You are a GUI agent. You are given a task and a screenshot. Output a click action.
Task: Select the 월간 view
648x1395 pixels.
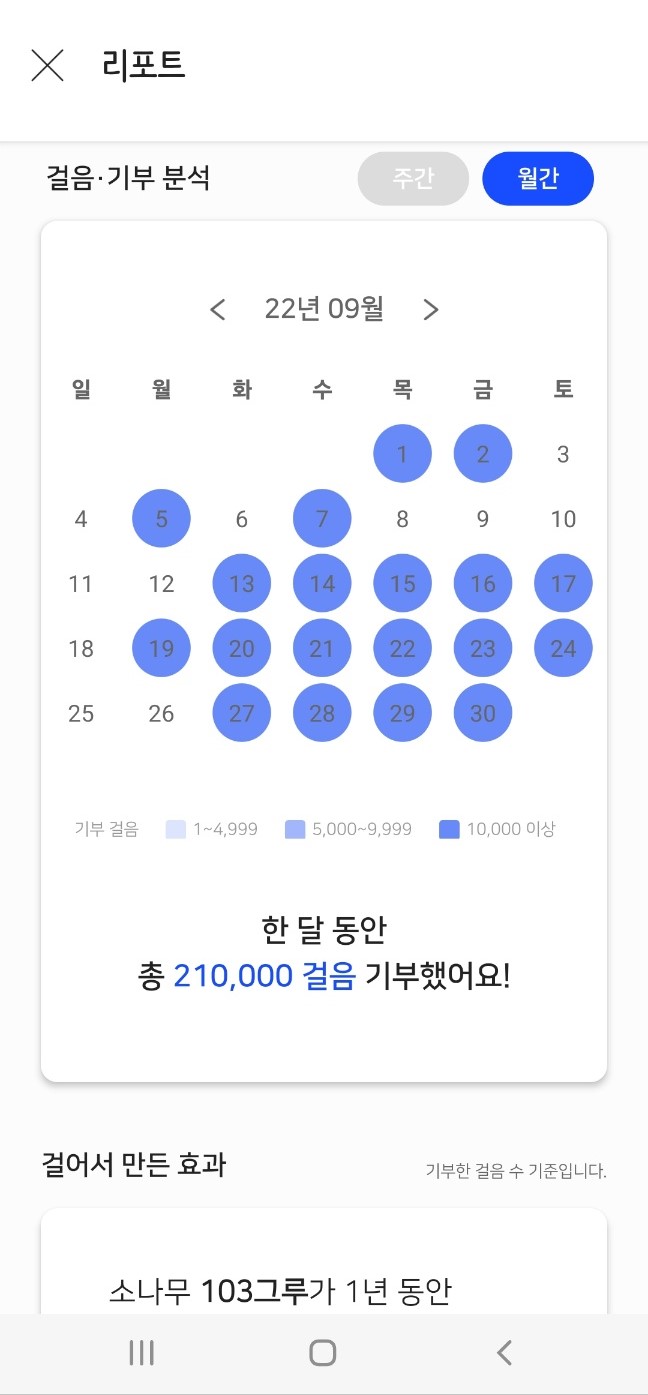click(538, 179)
